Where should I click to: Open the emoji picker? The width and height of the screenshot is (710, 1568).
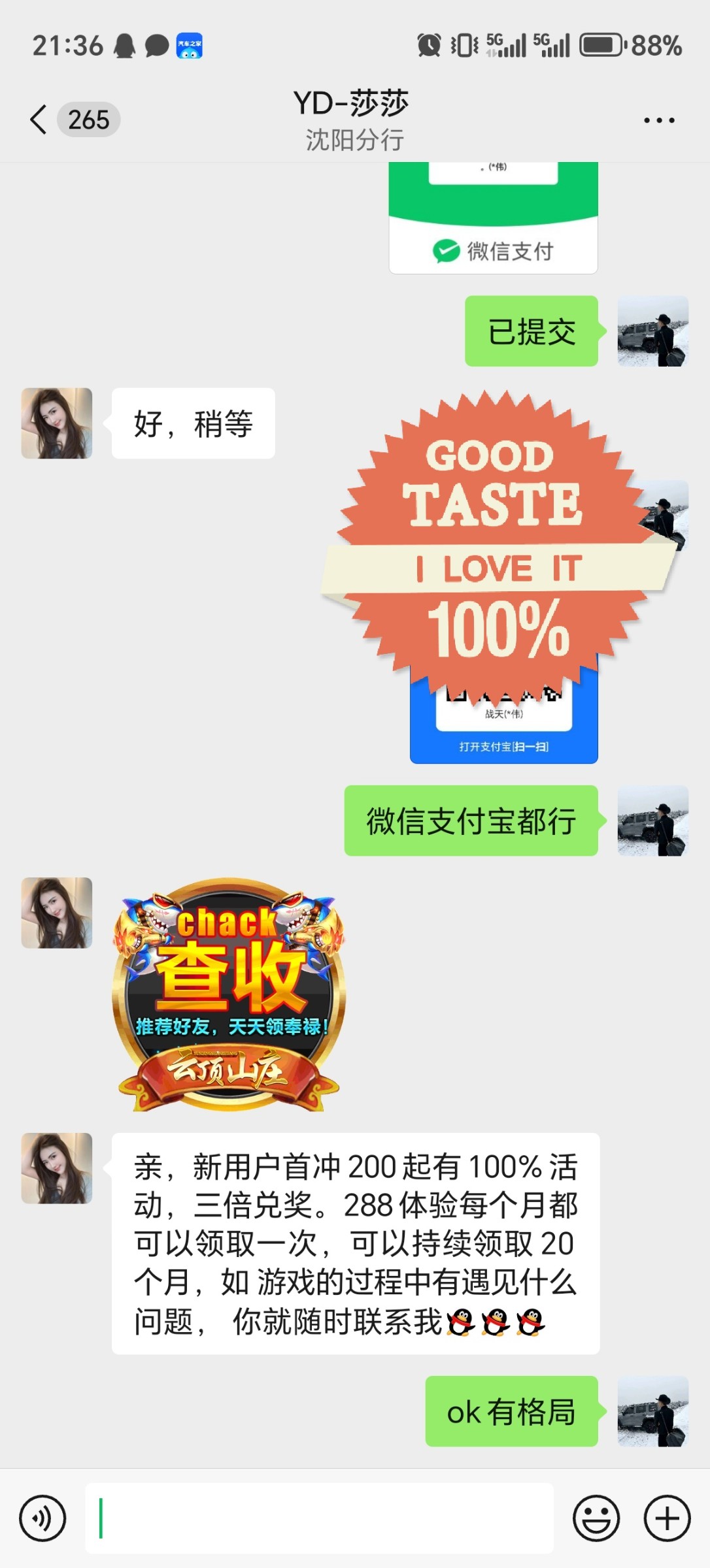(596, 1518)
